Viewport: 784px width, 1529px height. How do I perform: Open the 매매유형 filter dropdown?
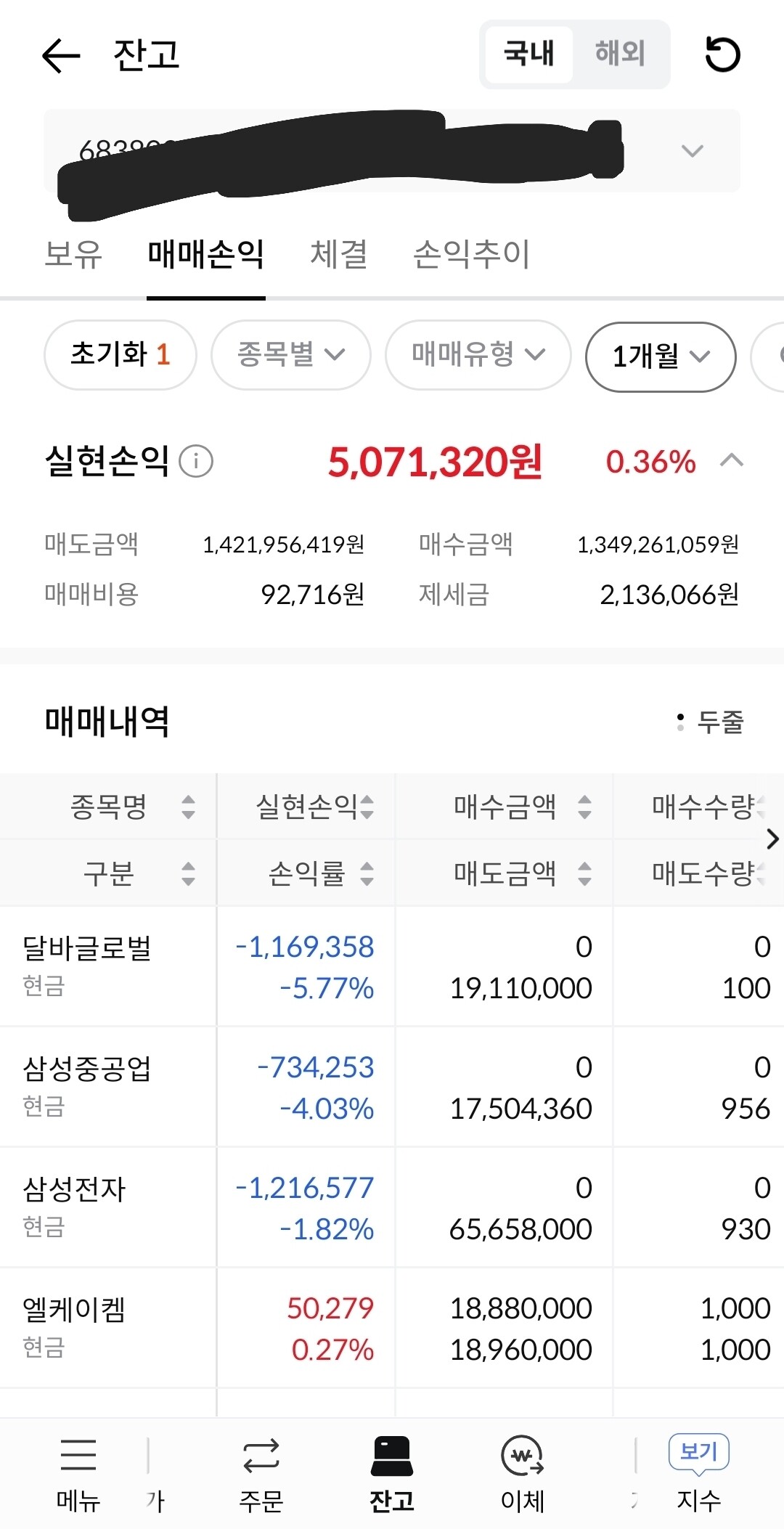(x=478, y=355)
